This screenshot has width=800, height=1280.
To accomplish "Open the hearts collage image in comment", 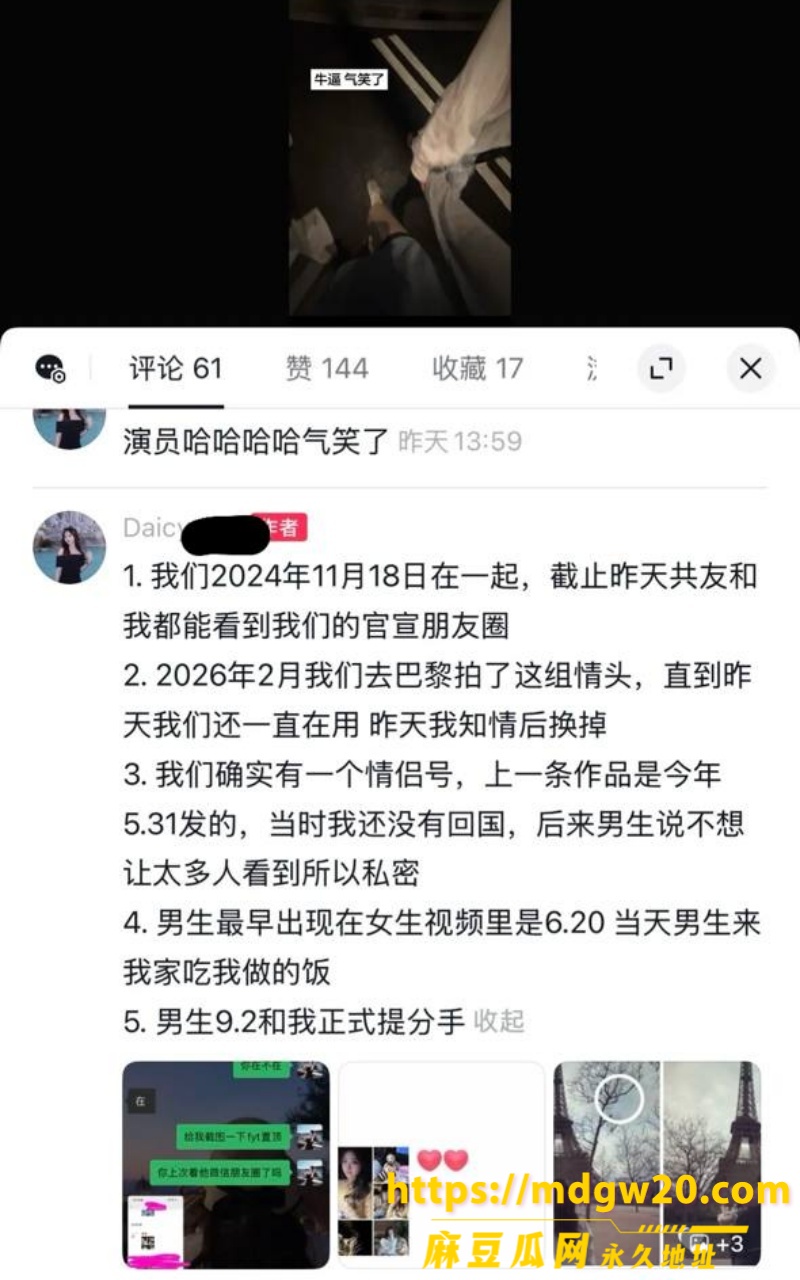I will pos(441,1164).
